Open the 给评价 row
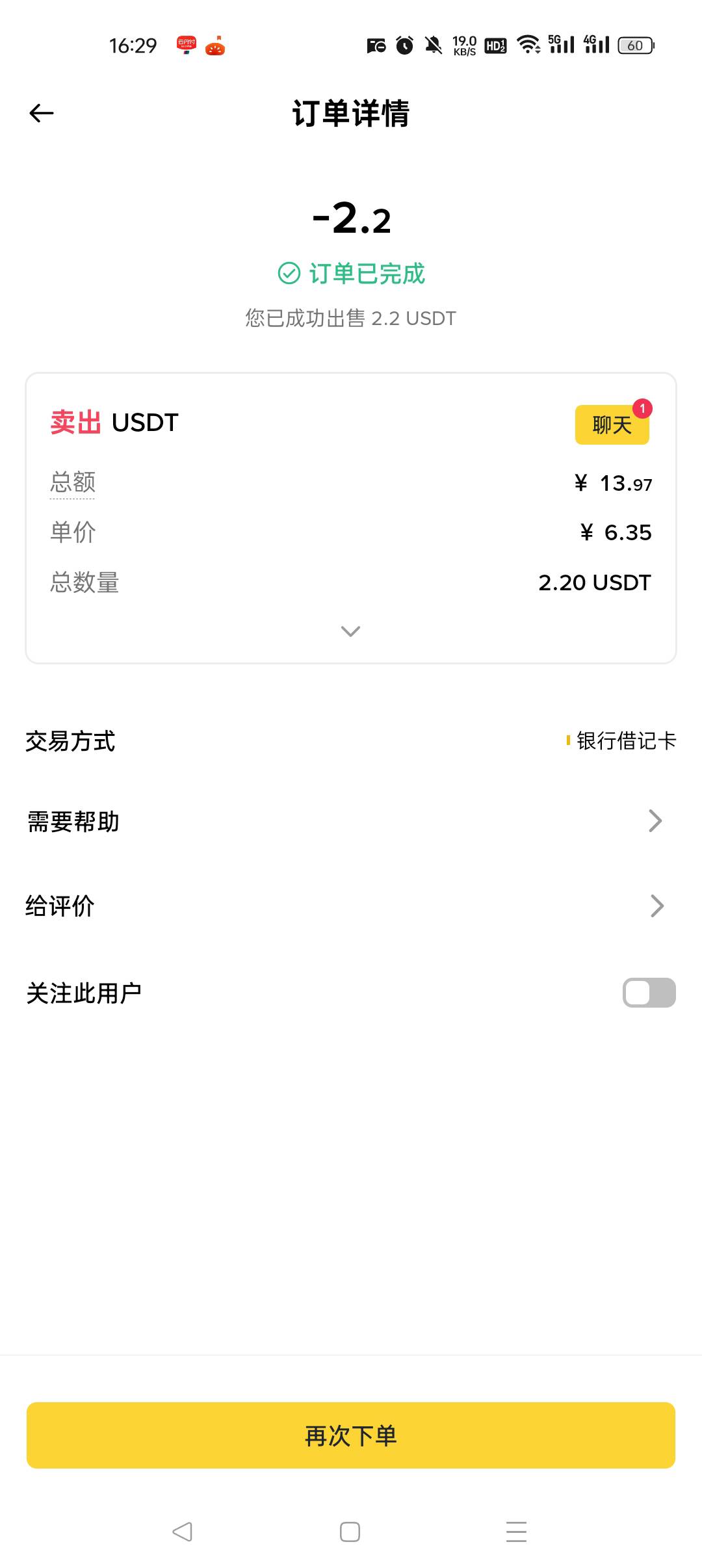This screenshot has height=1568, width=702. click(351, 906)
